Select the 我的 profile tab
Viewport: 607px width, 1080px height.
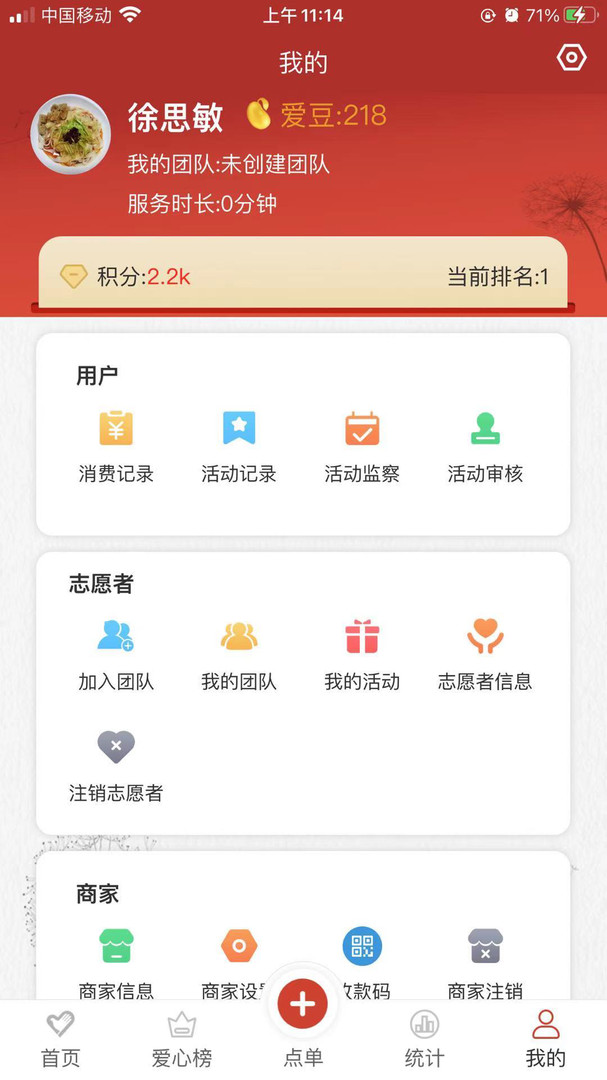[x=546, y=1040]
